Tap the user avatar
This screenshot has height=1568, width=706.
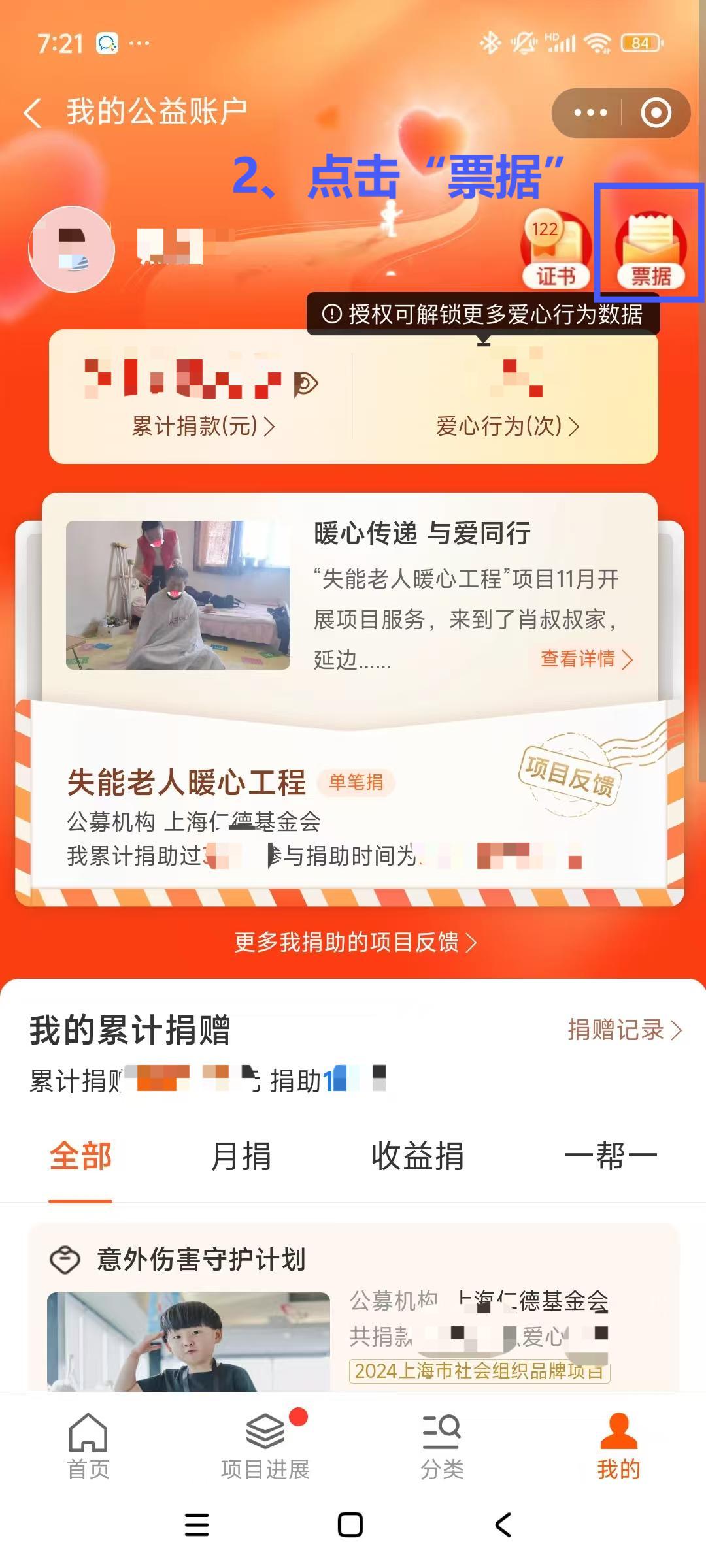pyautogui.click(x=72, y=249)
